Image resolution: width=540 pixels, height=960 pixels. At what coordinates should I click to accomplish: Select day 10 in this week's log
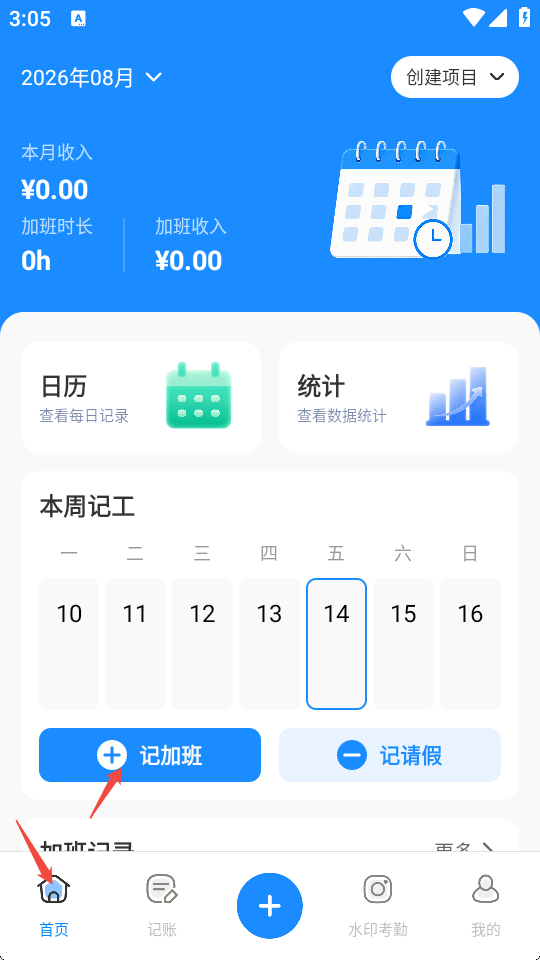pos(69,643)
